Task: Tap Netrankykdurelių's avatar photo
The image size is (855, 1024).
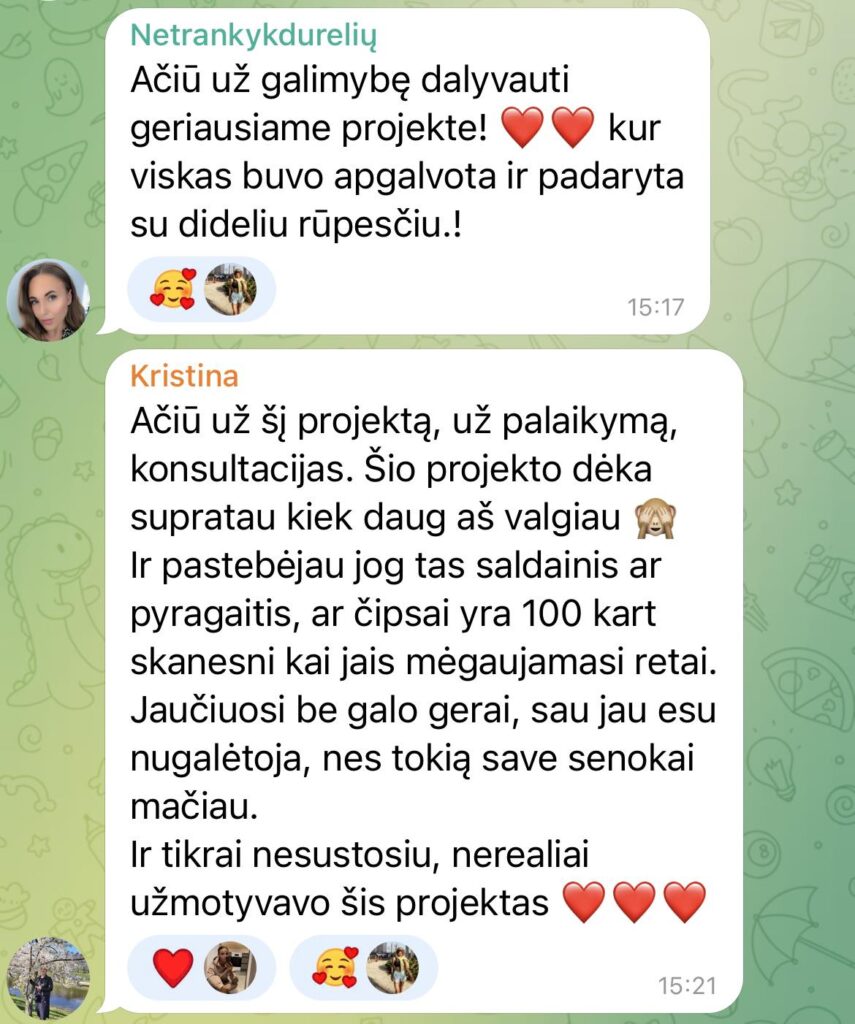Action: pyautogui.click(x=48, y=300)
